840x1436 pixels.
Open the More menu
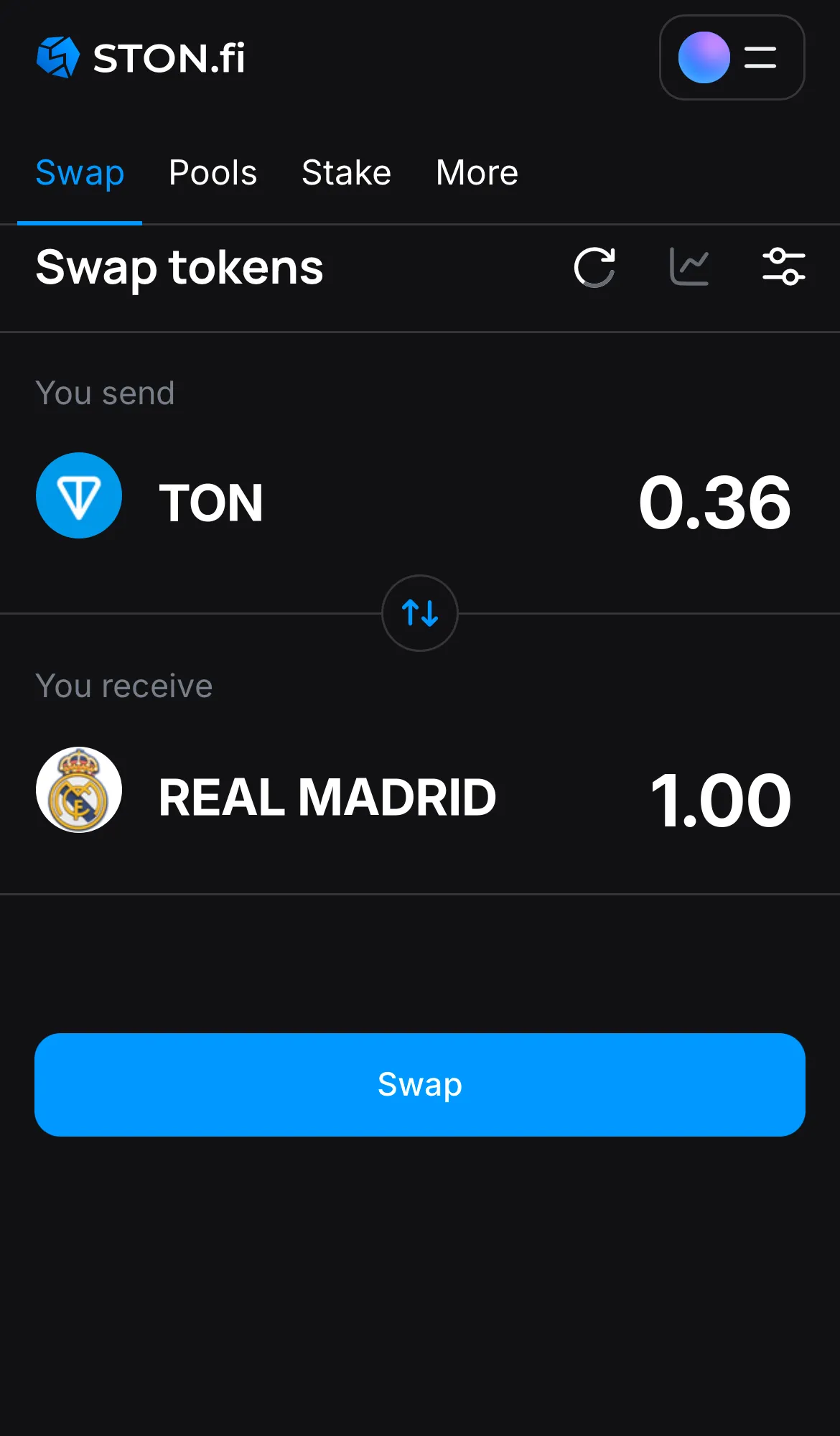[476, 172]
